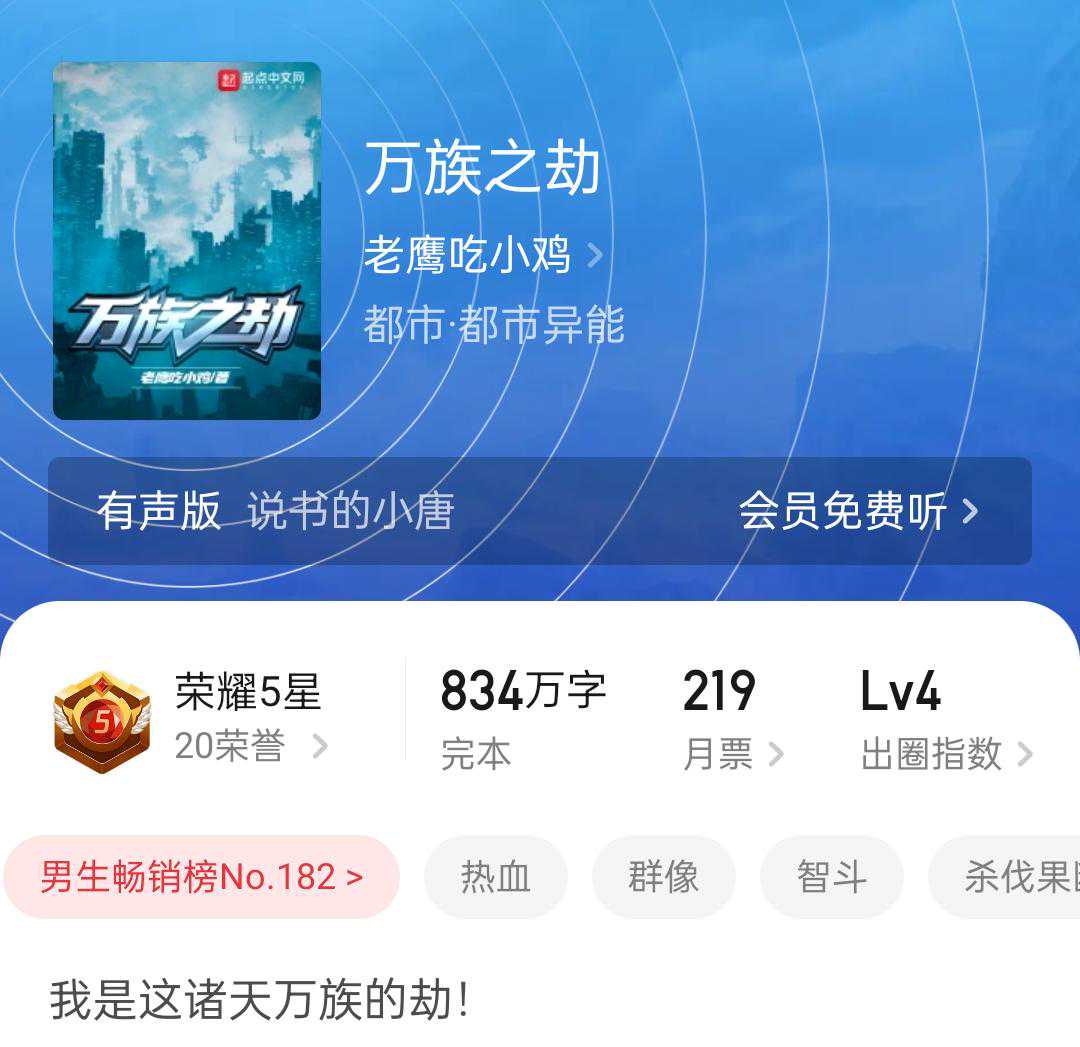The width and height of the screenshot is (1080, 1047).
Task: Open the 男生畅销榜 No.182 ranking
Action: pyautogui.click(x=201, y=877)
